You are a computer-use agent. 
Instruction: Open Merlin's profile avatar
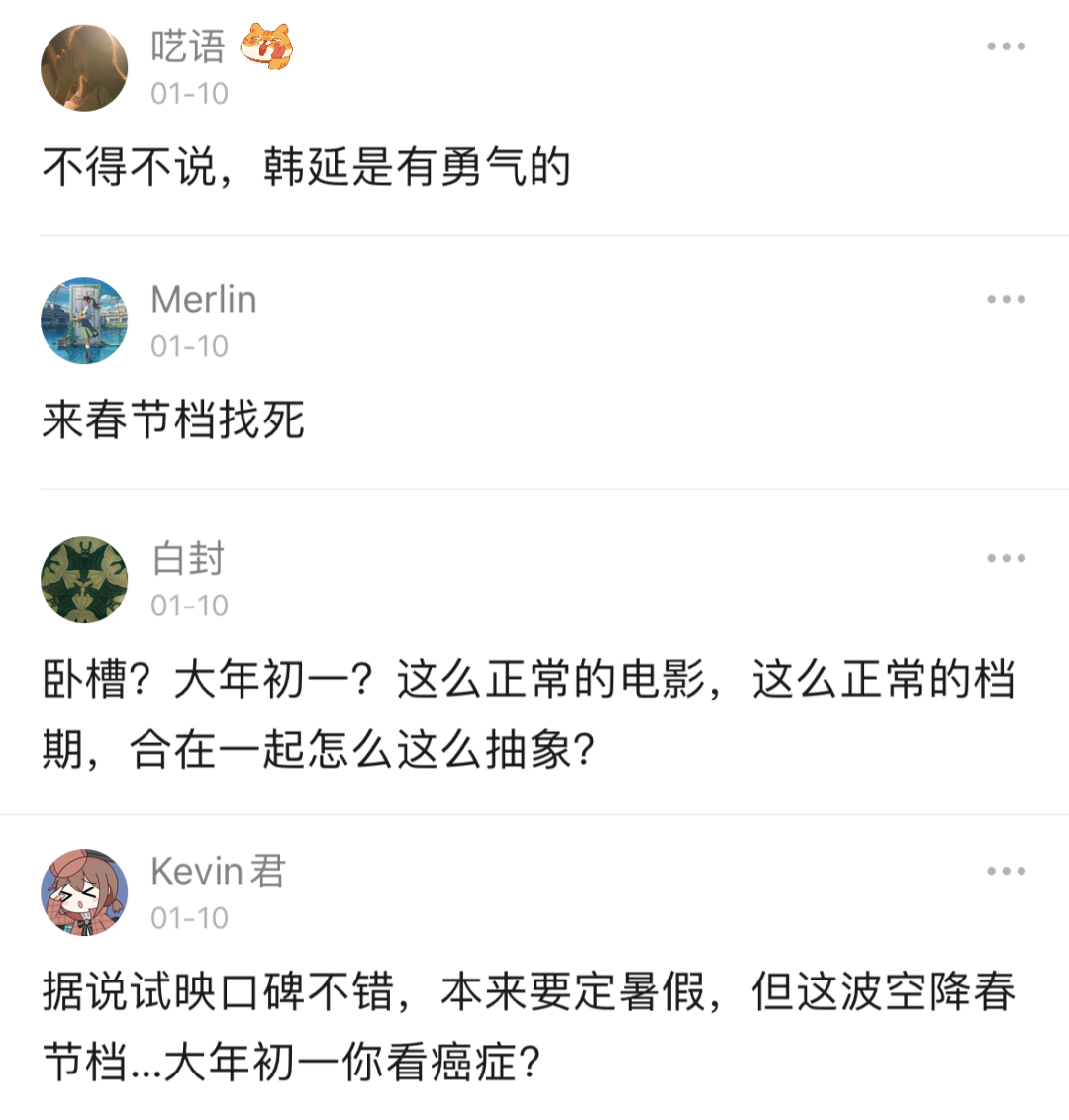tap(84, 321)
